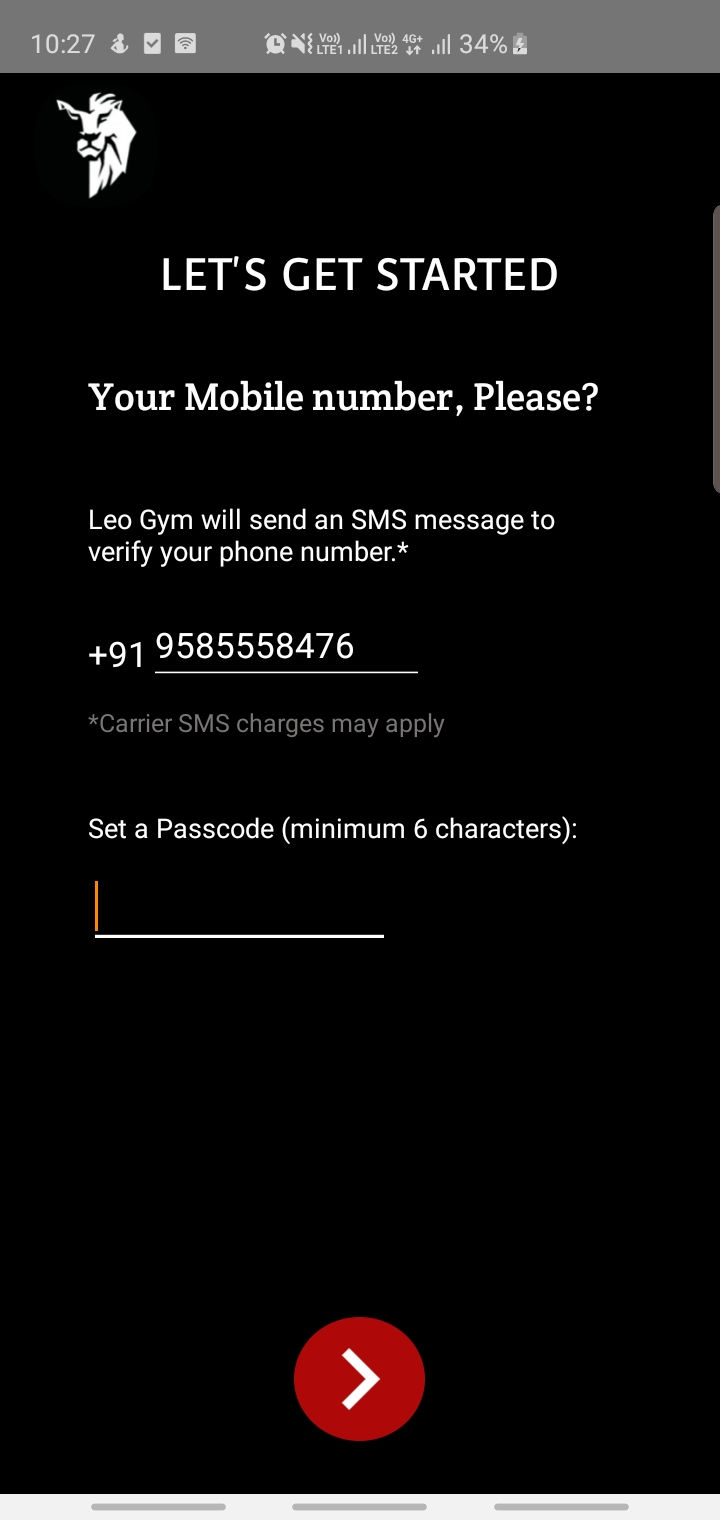Edit the mobile number field

[286, 648]
